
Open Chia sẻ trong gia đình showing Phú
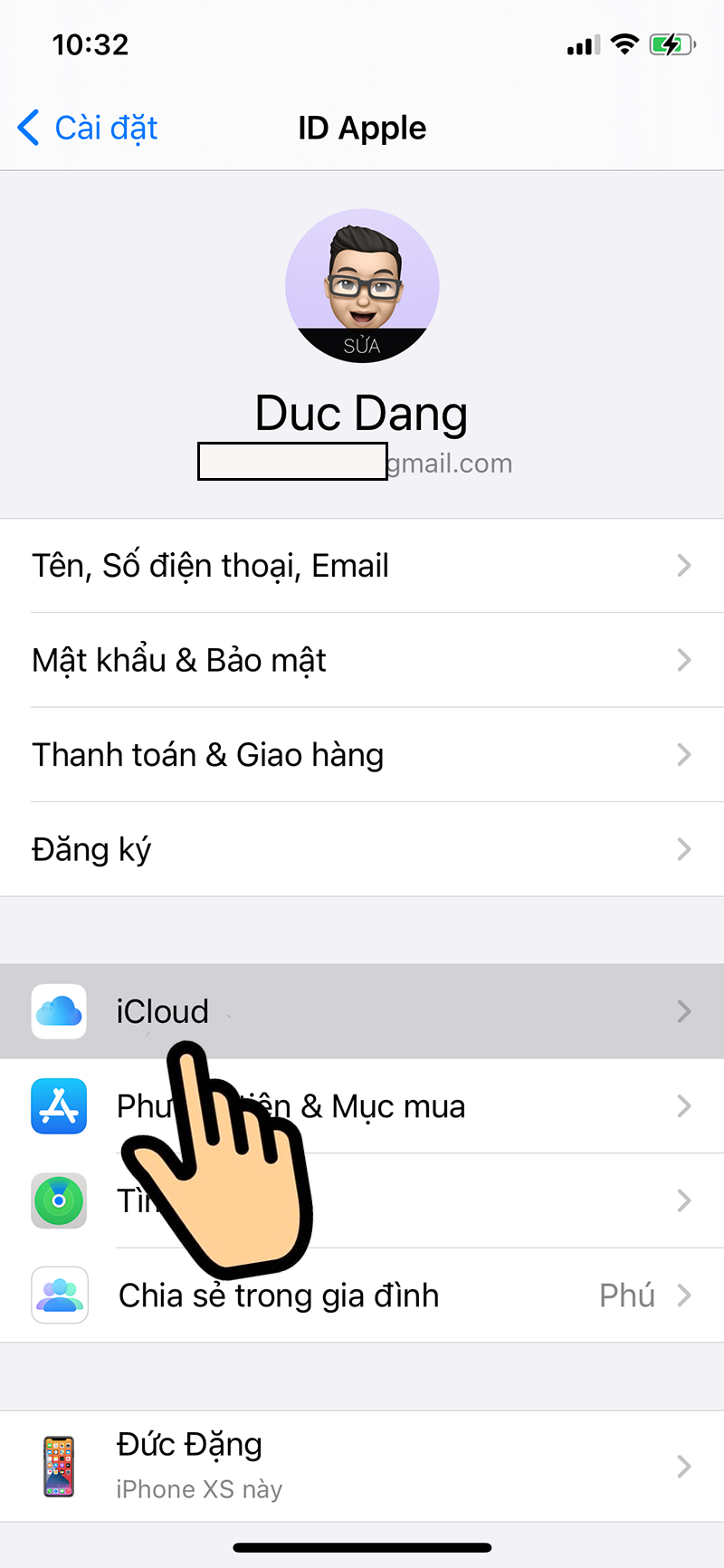pyautogui.click(x=362, y=1296)
